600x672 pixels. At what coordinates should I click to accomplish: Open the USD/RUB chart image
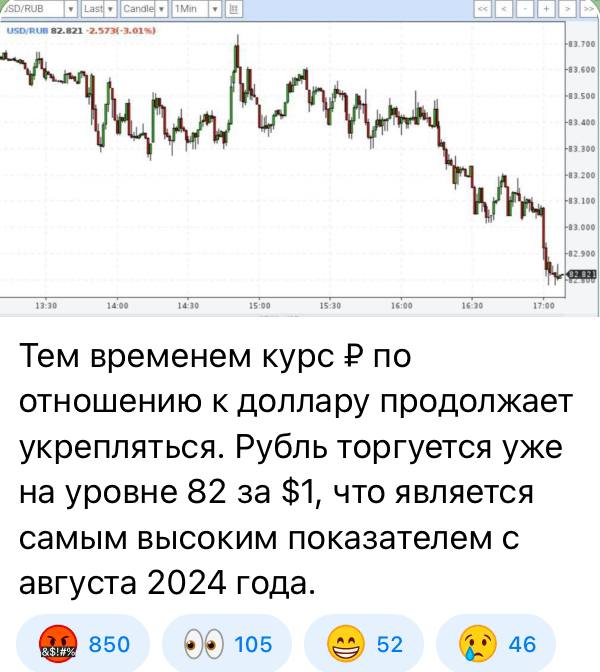290,160
